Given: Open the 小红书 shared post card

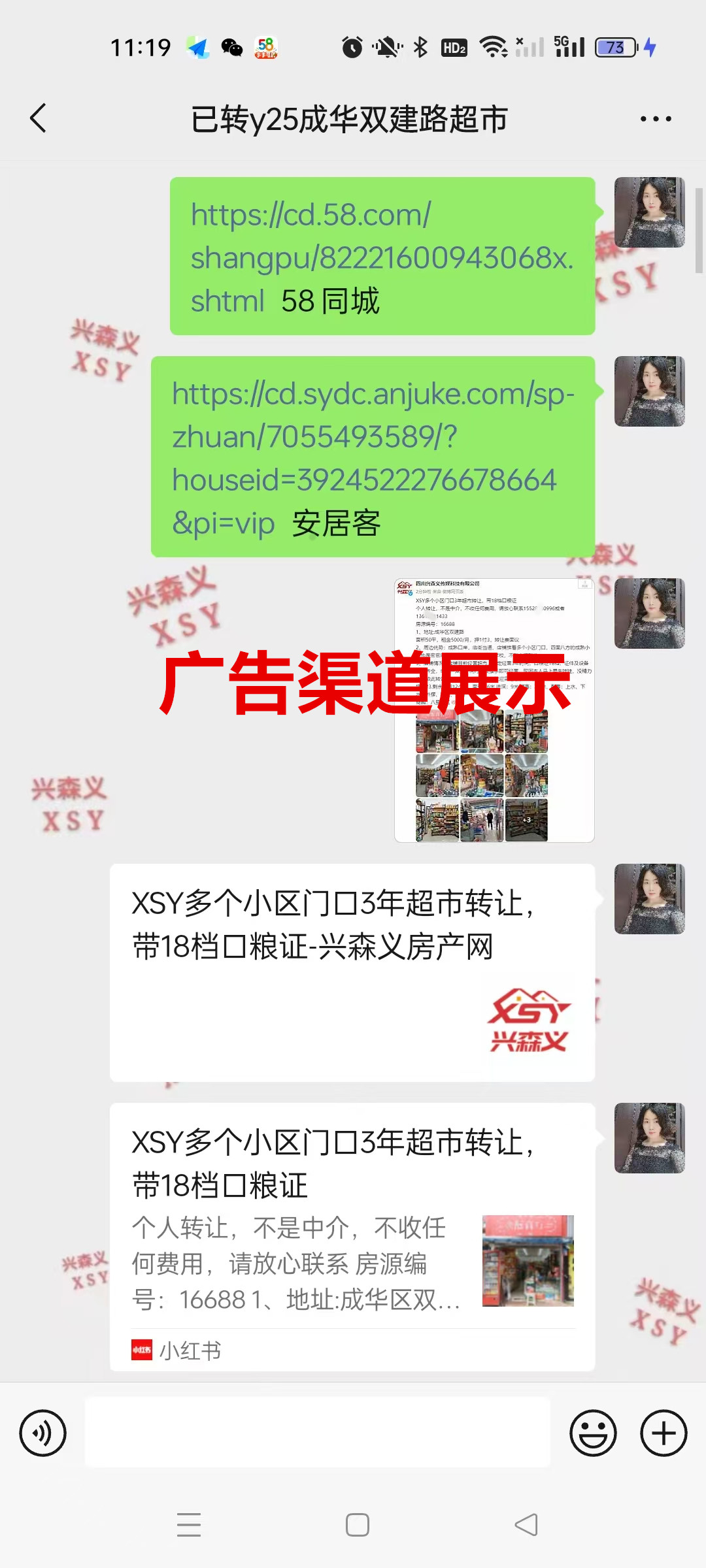Looking at the screenshot, I should click(x=352, y=1236).
